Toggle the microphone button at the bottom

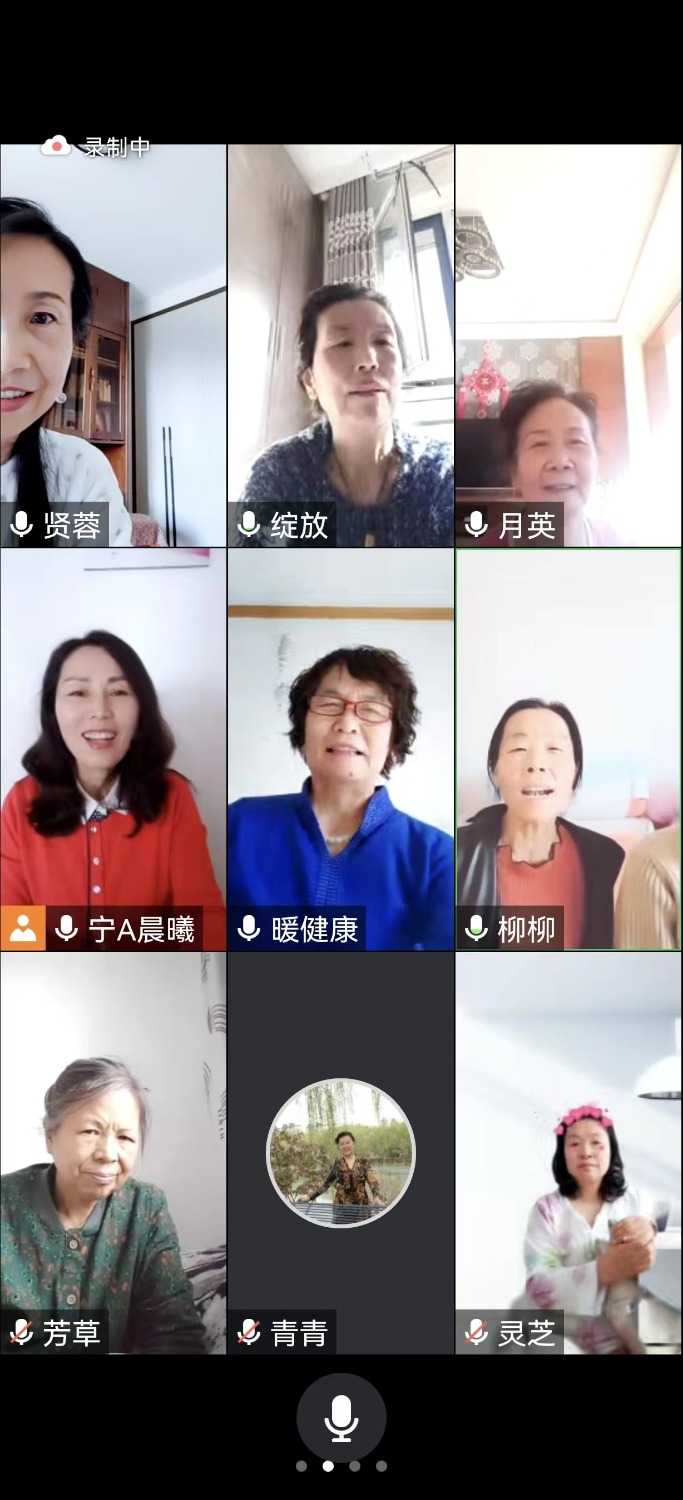[x=341, y=1417]
